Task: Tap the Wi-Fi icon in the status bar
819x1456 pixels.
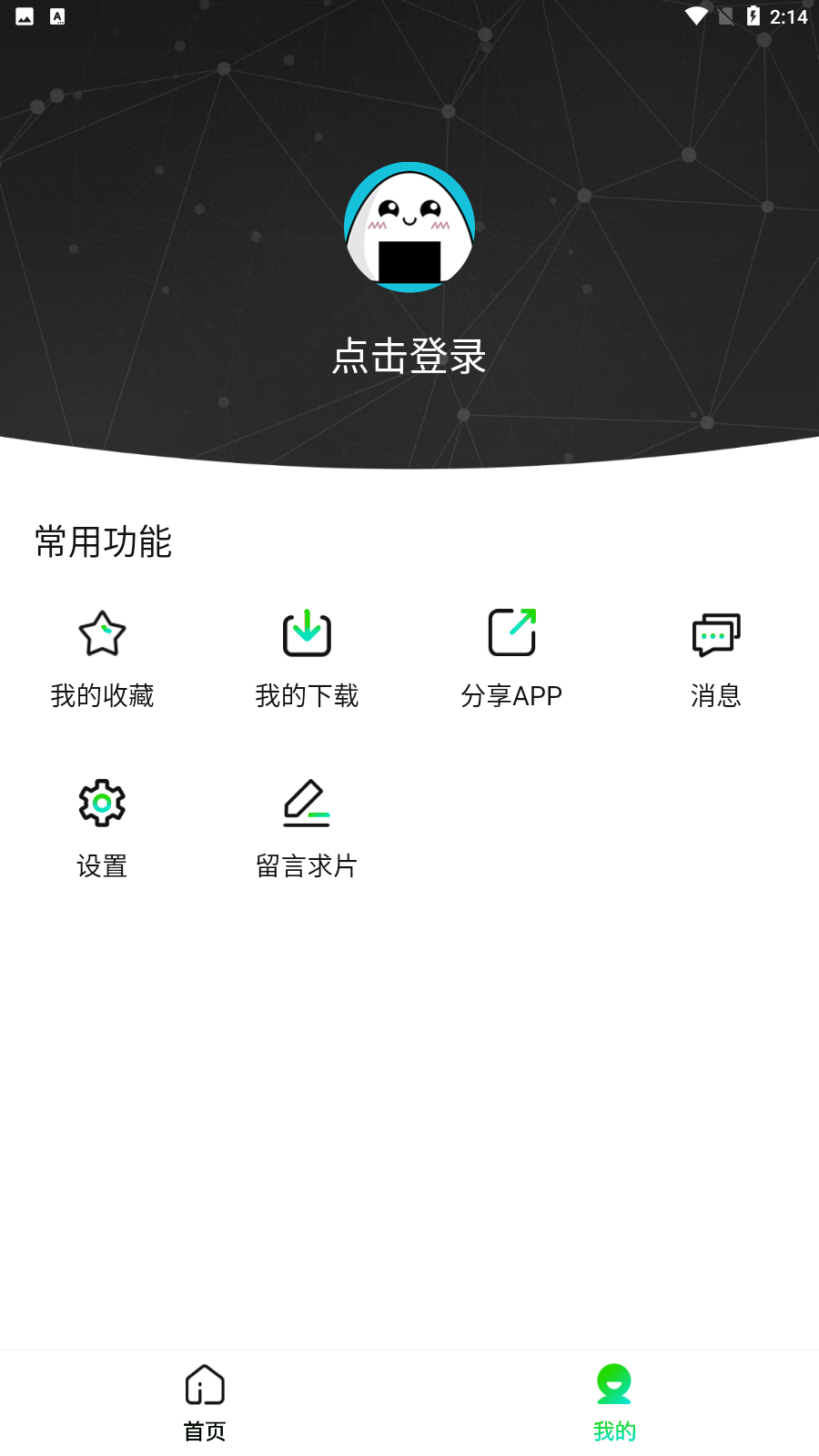Action: pyautogui.click(x=697, y=15)
